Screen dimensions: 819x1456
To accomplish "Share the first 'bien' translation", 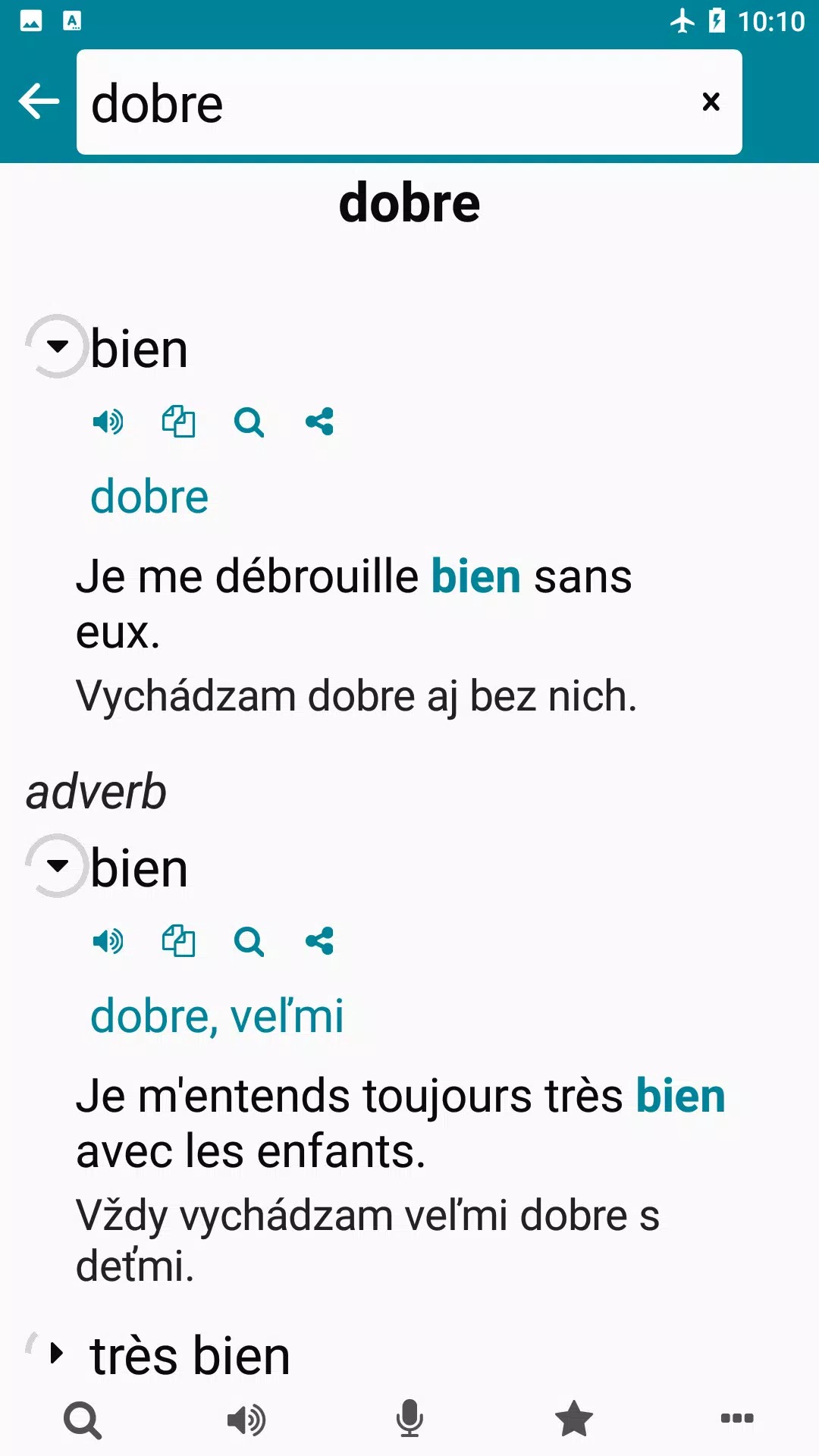I will pyautogui.click(x=319, y=422).
